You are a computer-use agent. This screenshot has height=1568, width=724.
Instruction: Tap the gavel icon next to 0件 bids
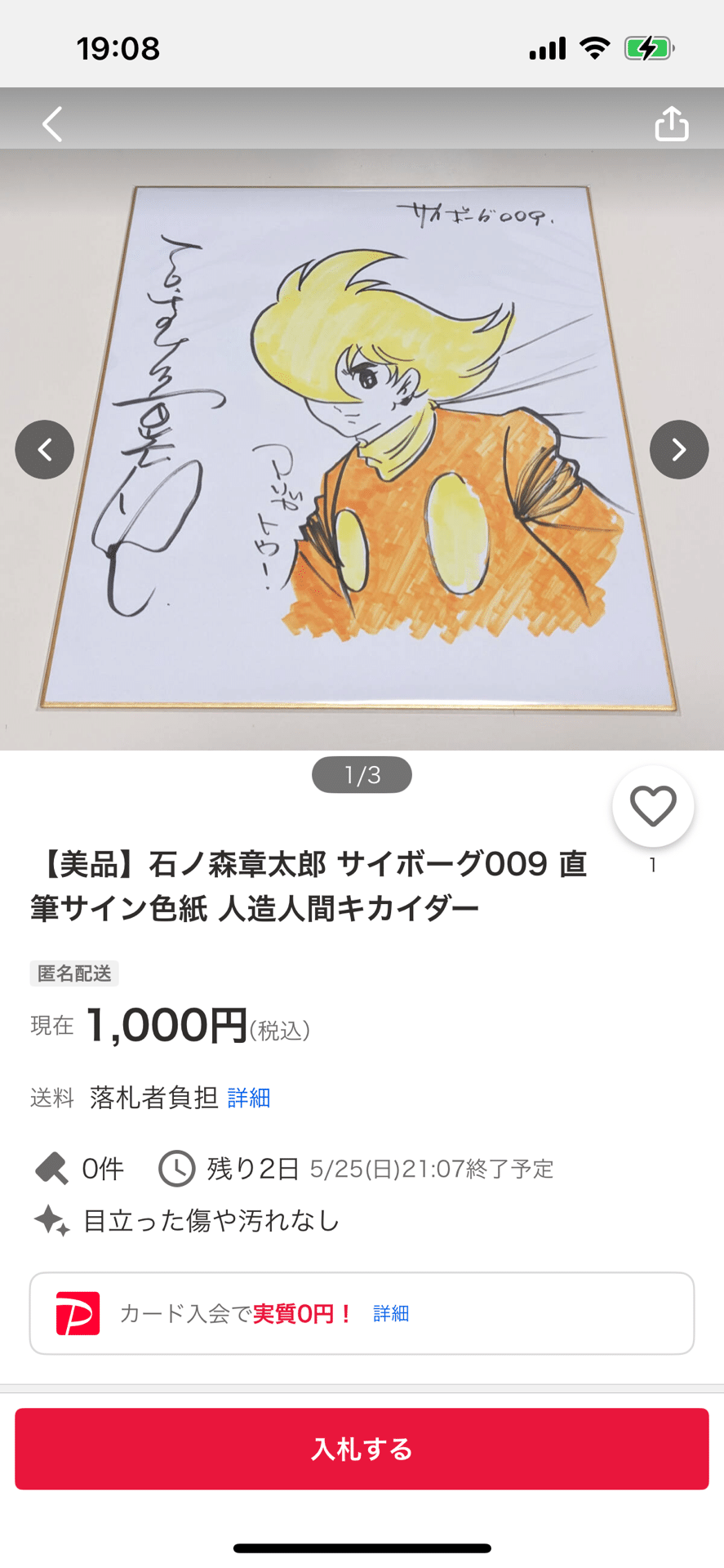pyautogui.click(x=51, y=1169)
